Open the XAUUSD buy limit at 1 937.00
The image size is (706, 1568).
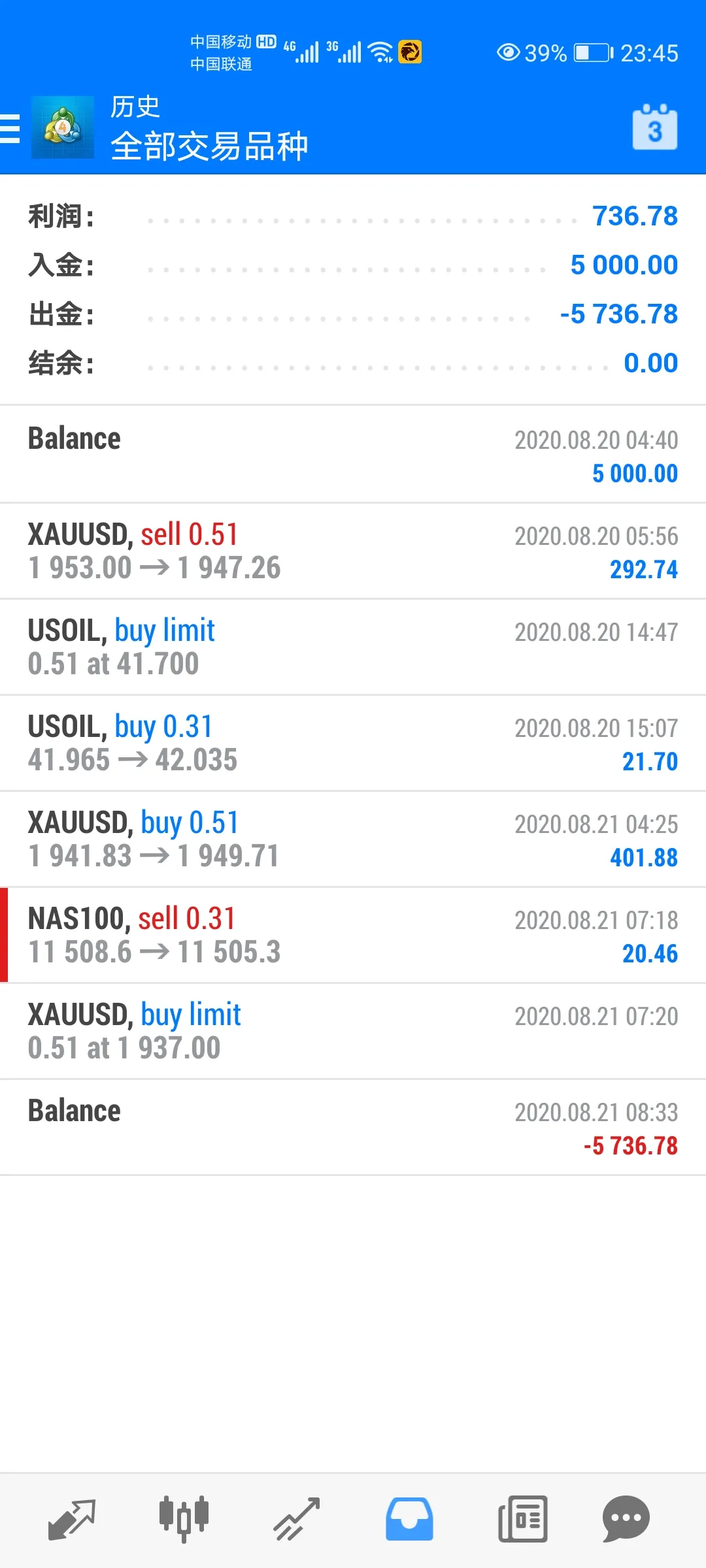(353, 1031)
